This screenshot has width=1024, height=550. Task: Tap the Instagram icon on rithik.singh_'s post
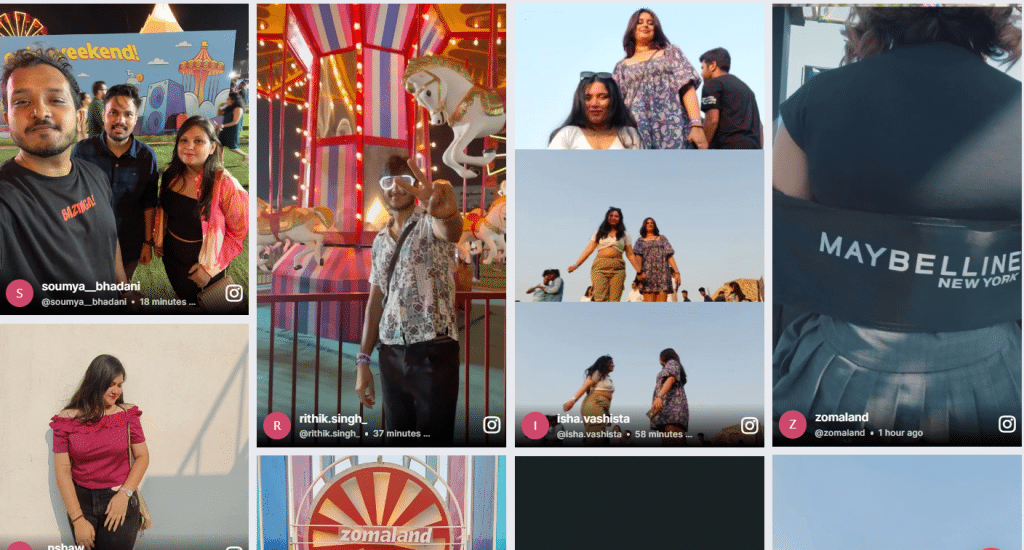492,425
